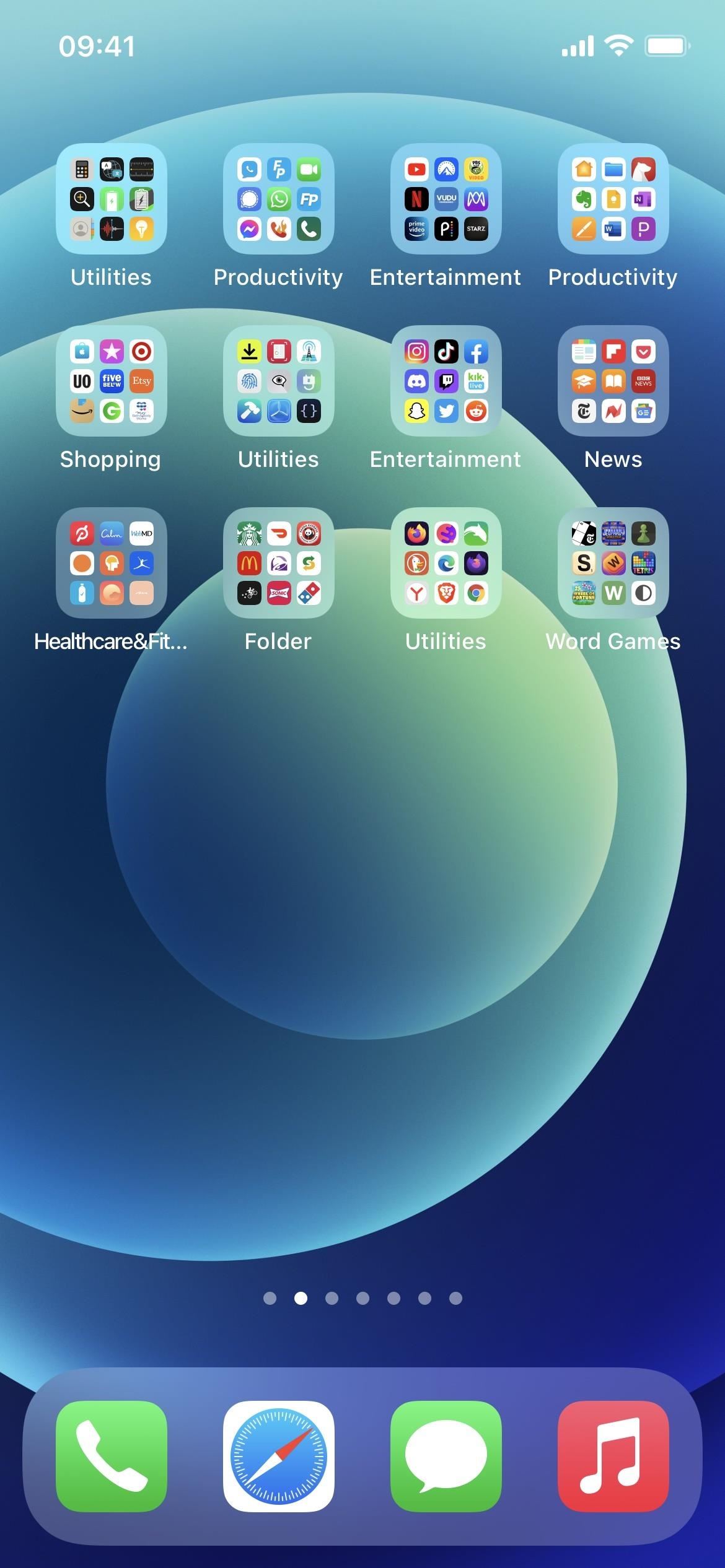The width and height of the screenshot is (725, 1568).
Task: Open the Word Games folder
Action: click(x=613, y=563)
